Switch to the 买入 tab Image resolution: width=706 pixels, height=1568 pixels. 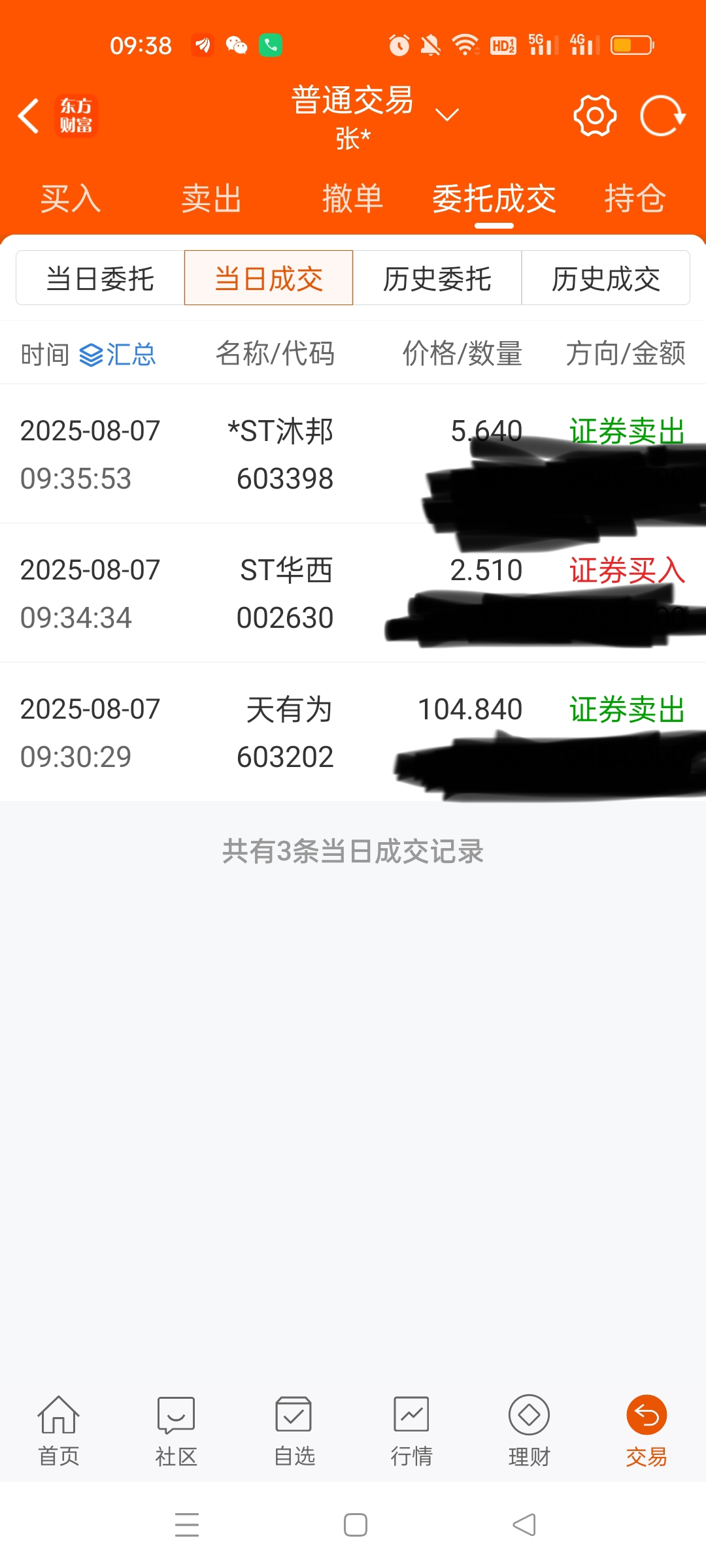pyautogui.click(x=71, y=199)
